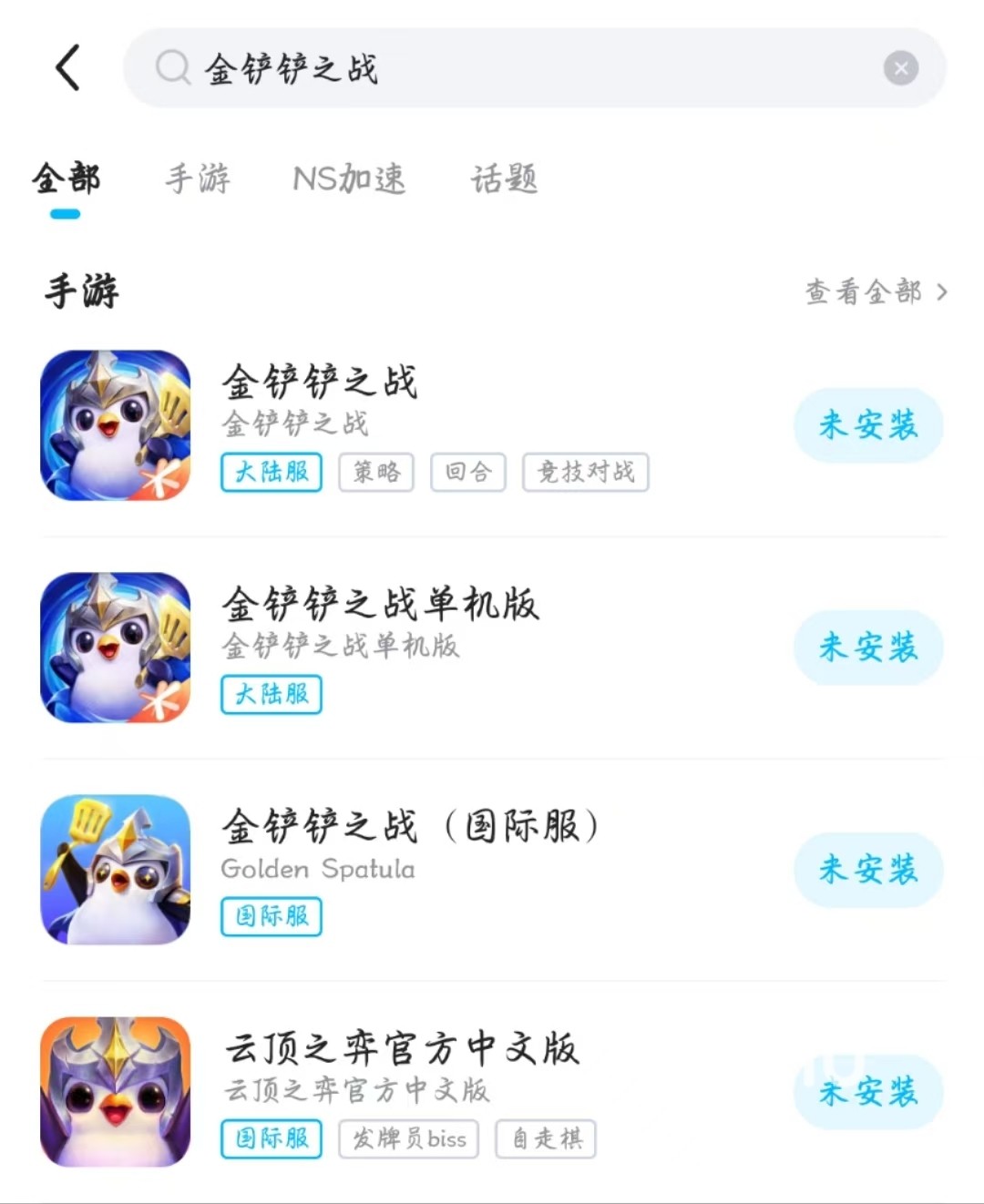
Task: Switch to the 话题 tab
Action: click(504, 179)
